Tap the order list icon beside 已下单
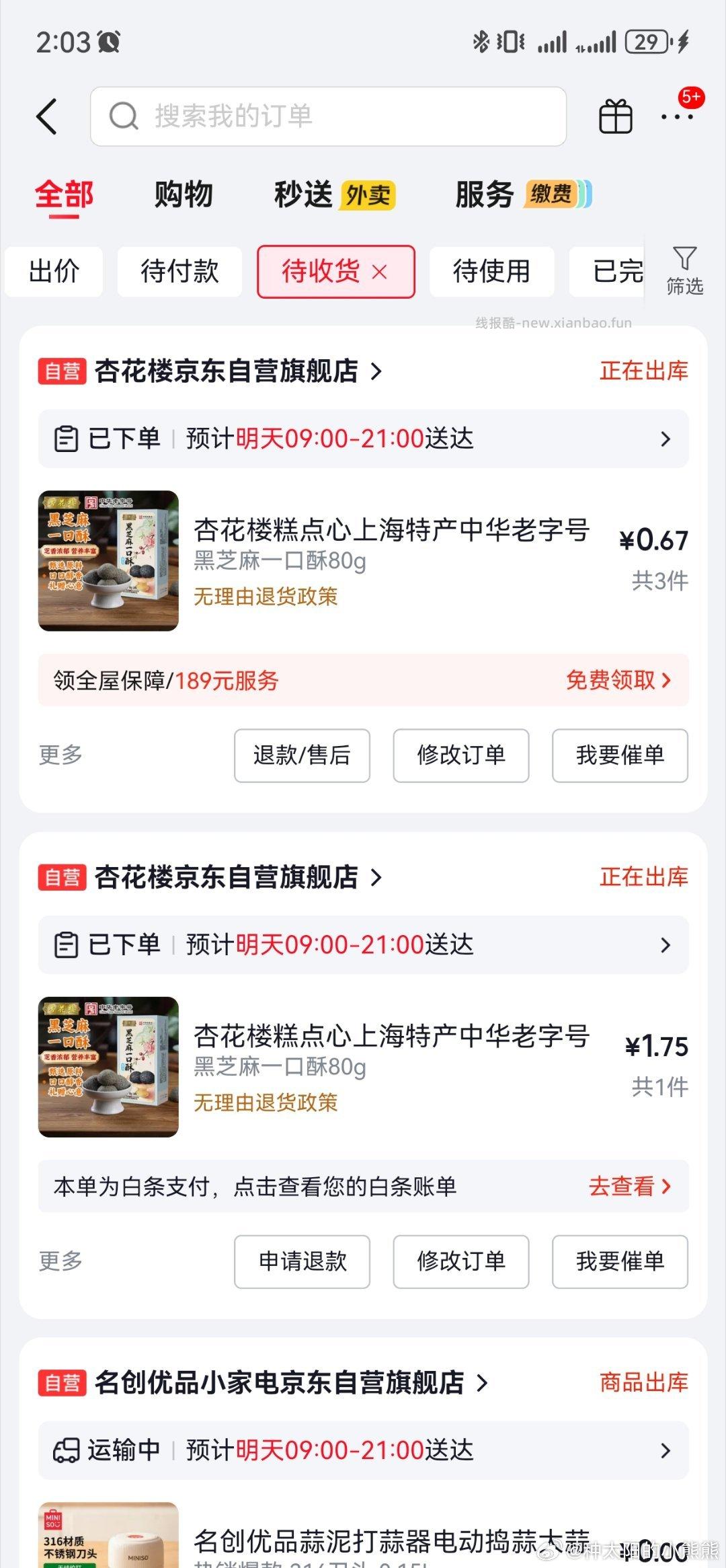The image size is (726, 1568). coord(66,439)
